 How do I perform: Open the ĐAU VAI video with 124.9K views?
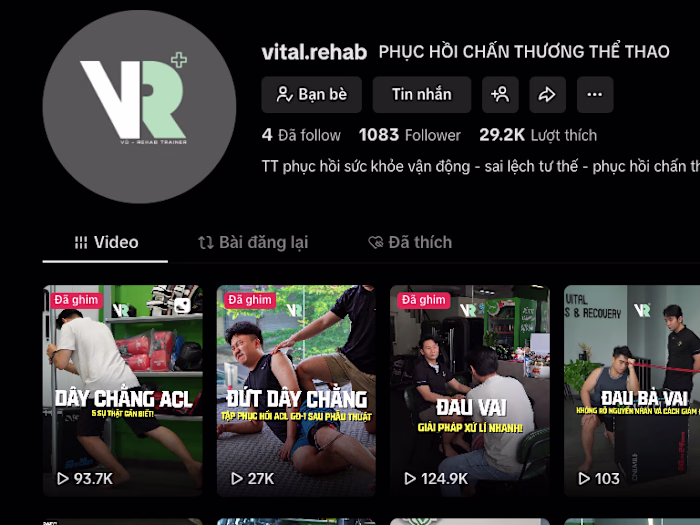point(469,390)
